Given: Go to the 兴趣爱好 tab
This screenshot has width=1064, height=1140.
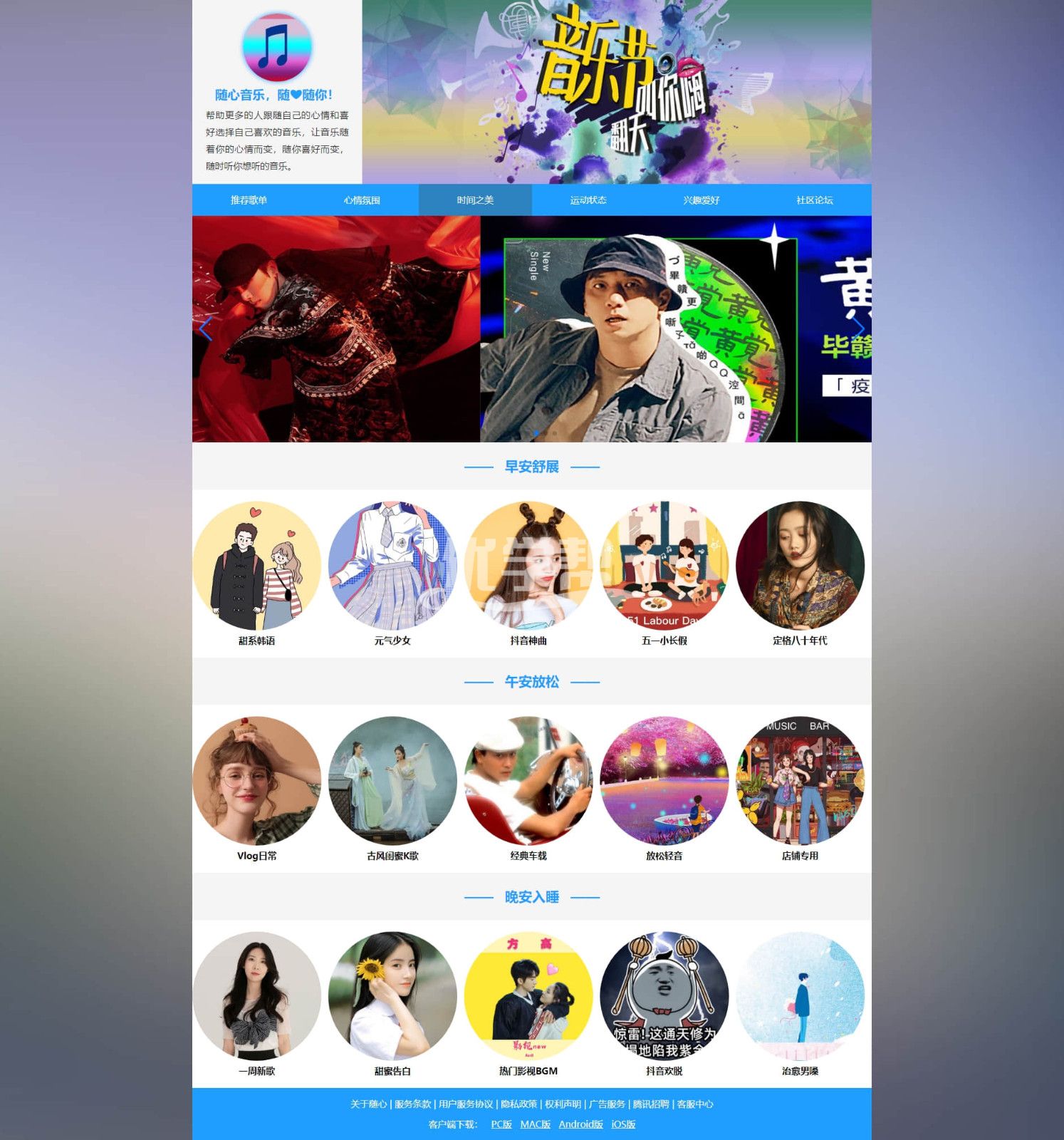Looking at the screenshot, I should coord(701,200).
